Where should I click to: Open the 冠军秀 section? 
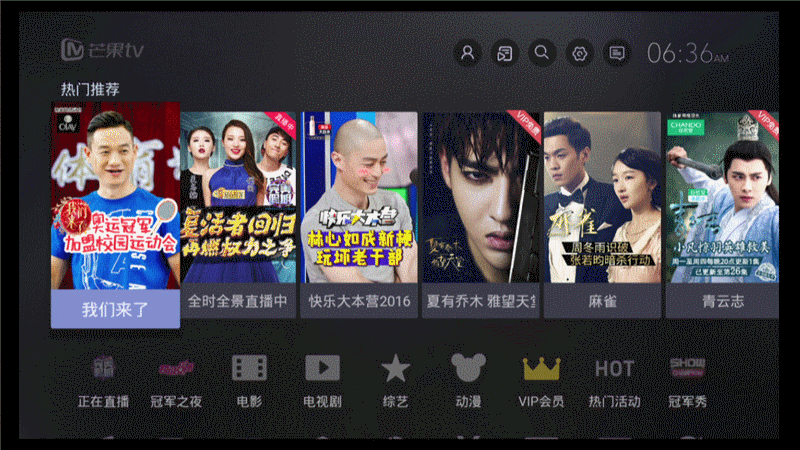pyautogui.click(x=687, y=380)
